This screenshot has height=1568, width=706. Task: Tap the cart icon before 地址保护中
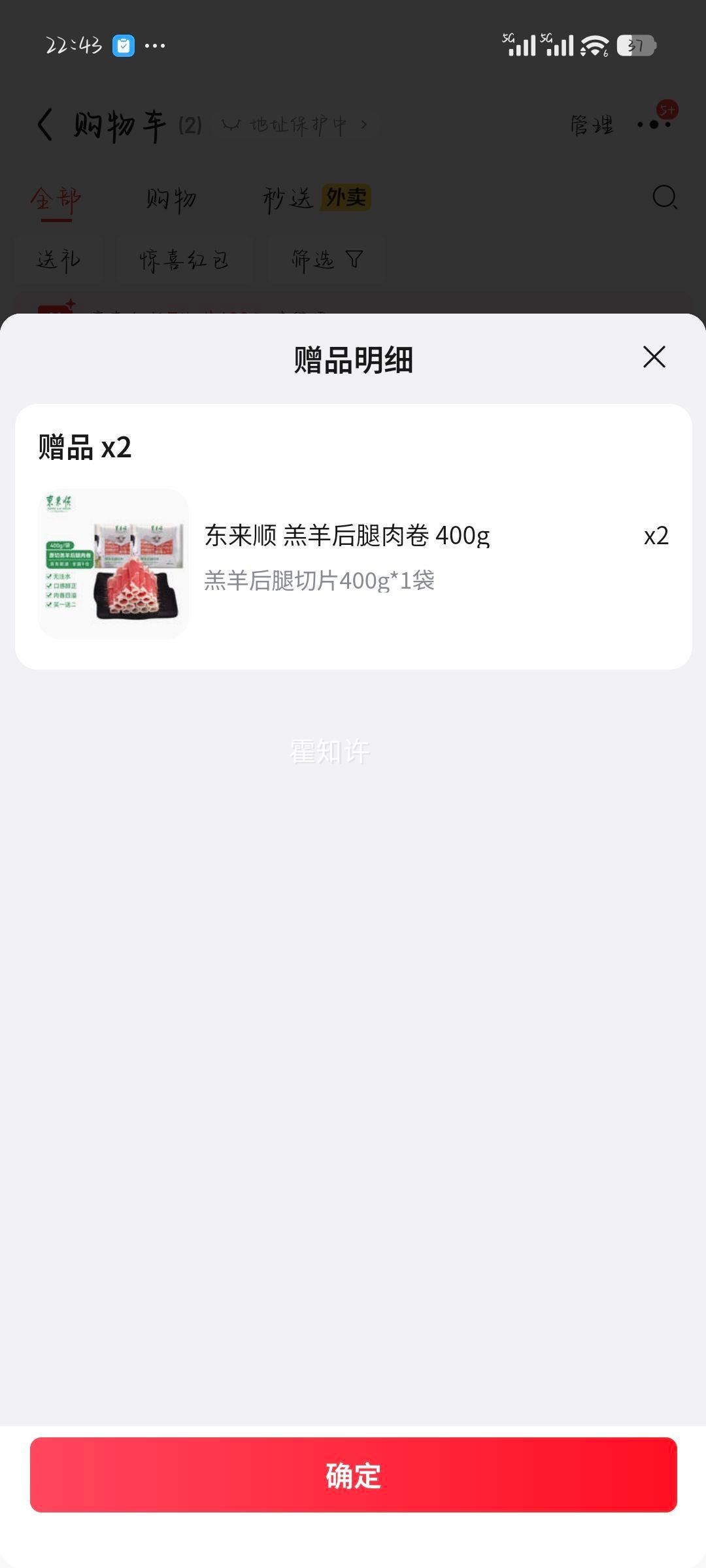(230, 124)
